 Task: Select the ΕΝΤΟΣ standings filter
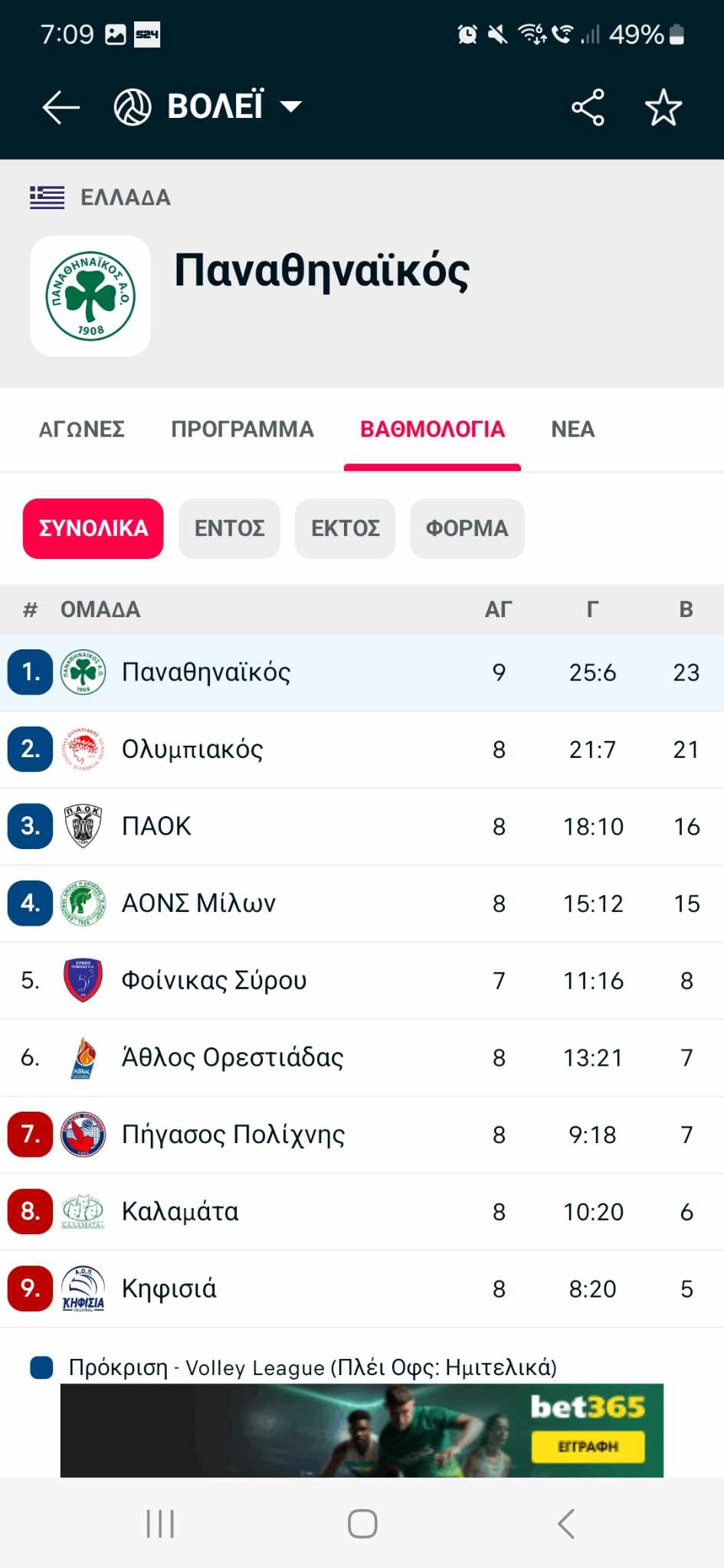pyautogui.click(x=229, y=528)
